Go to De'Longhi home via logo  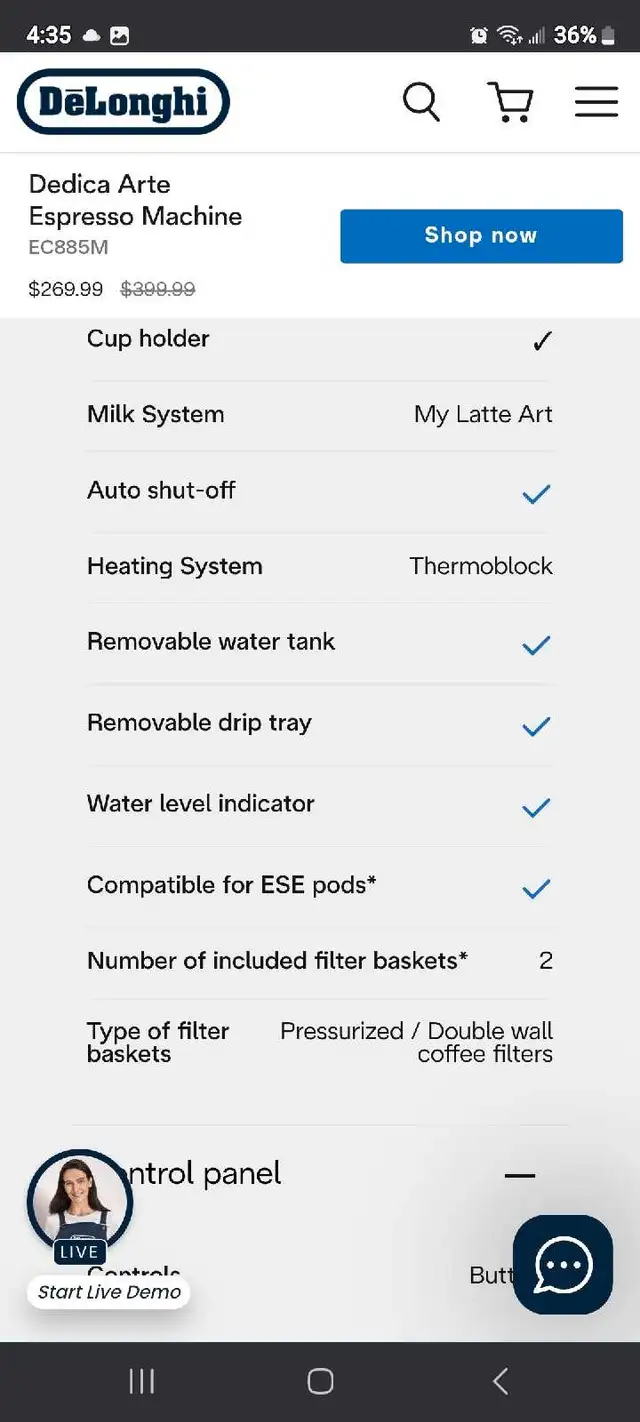tap(123, 102)
